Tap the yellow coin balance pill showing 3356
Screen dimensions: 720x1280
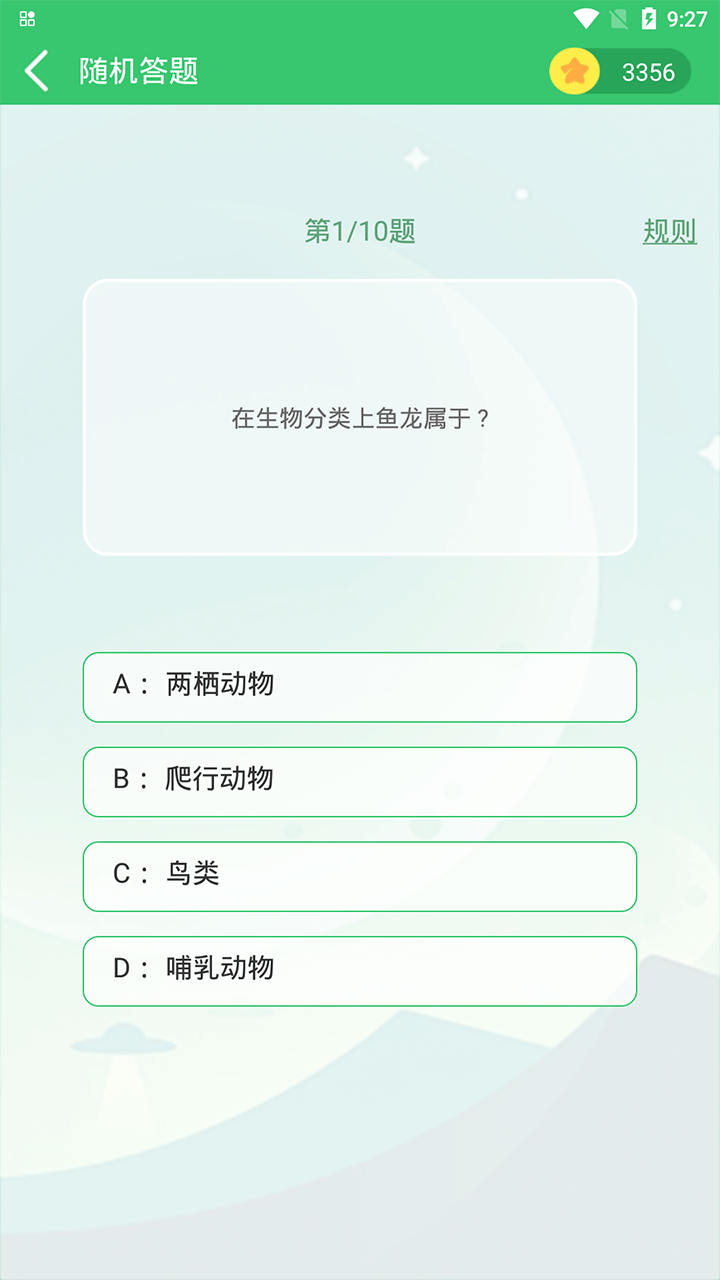[620, 71]
